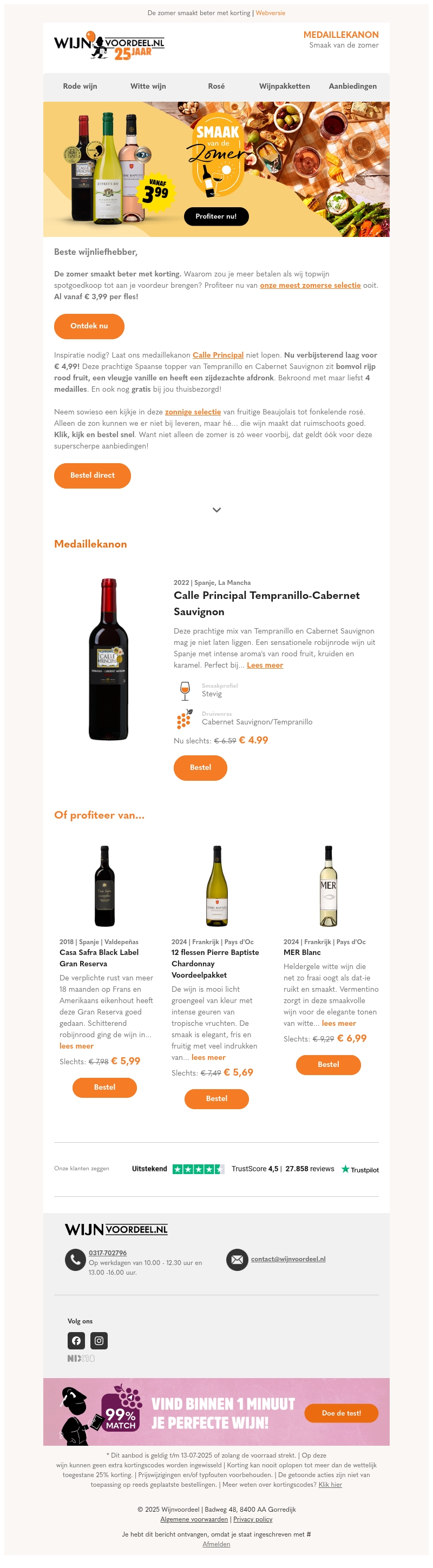Select the Rosé category
Viewport: 433px width, 1568px height.
point(216,87)
